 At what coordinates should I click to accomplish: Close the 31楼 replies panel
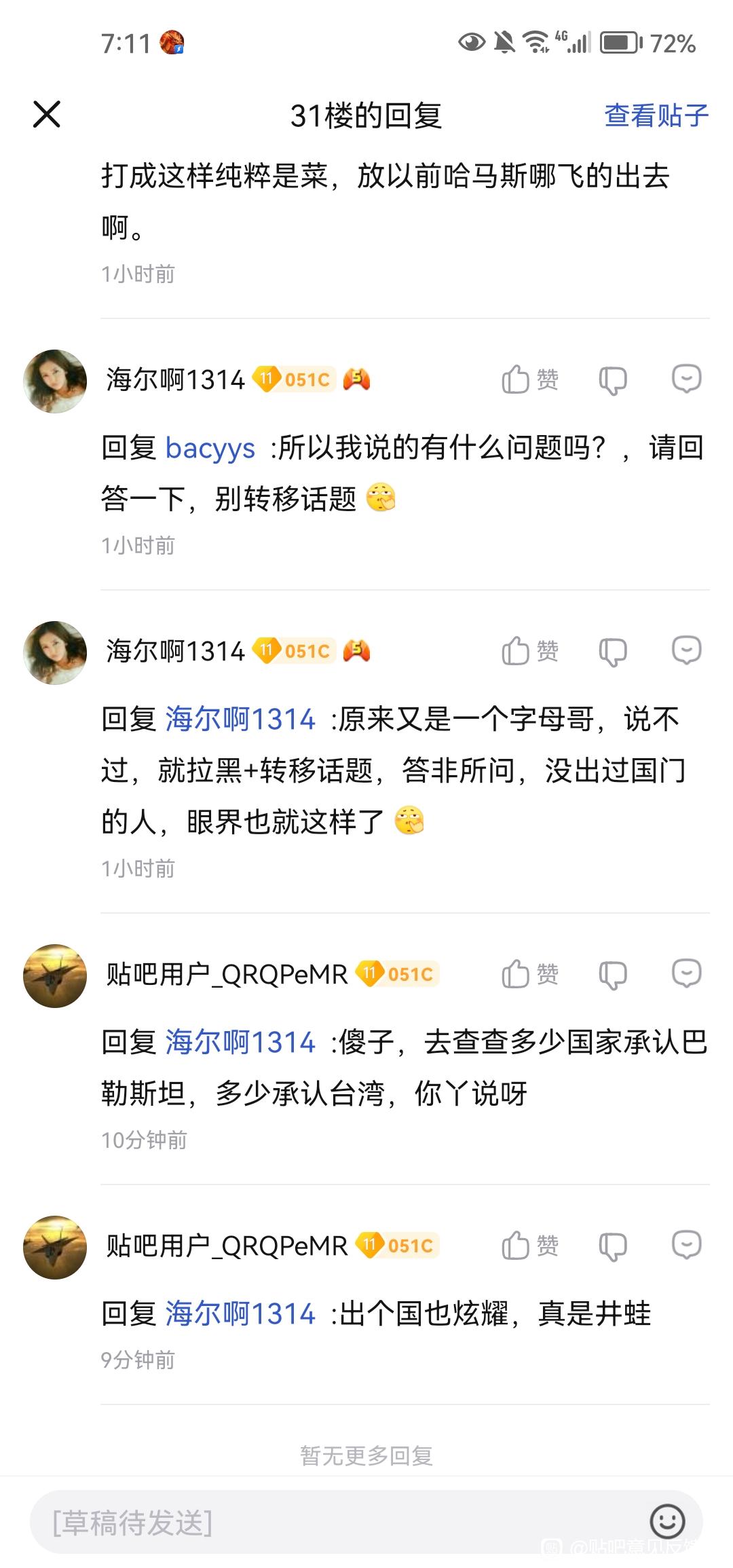click(x=47, y=114)
